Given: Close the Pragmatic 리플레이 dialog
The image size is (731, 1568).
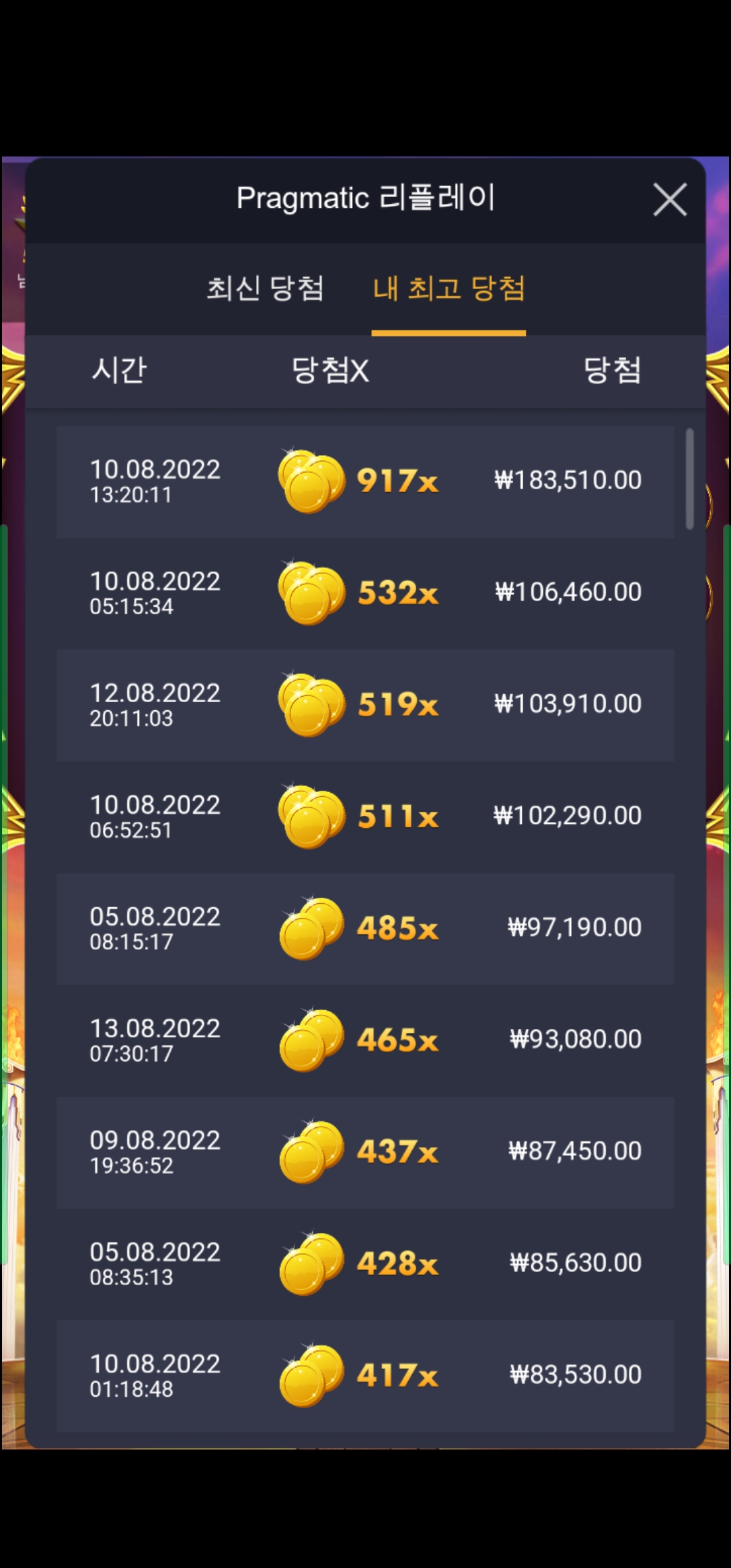Looking at the screenshot, I should coord(669,200).
